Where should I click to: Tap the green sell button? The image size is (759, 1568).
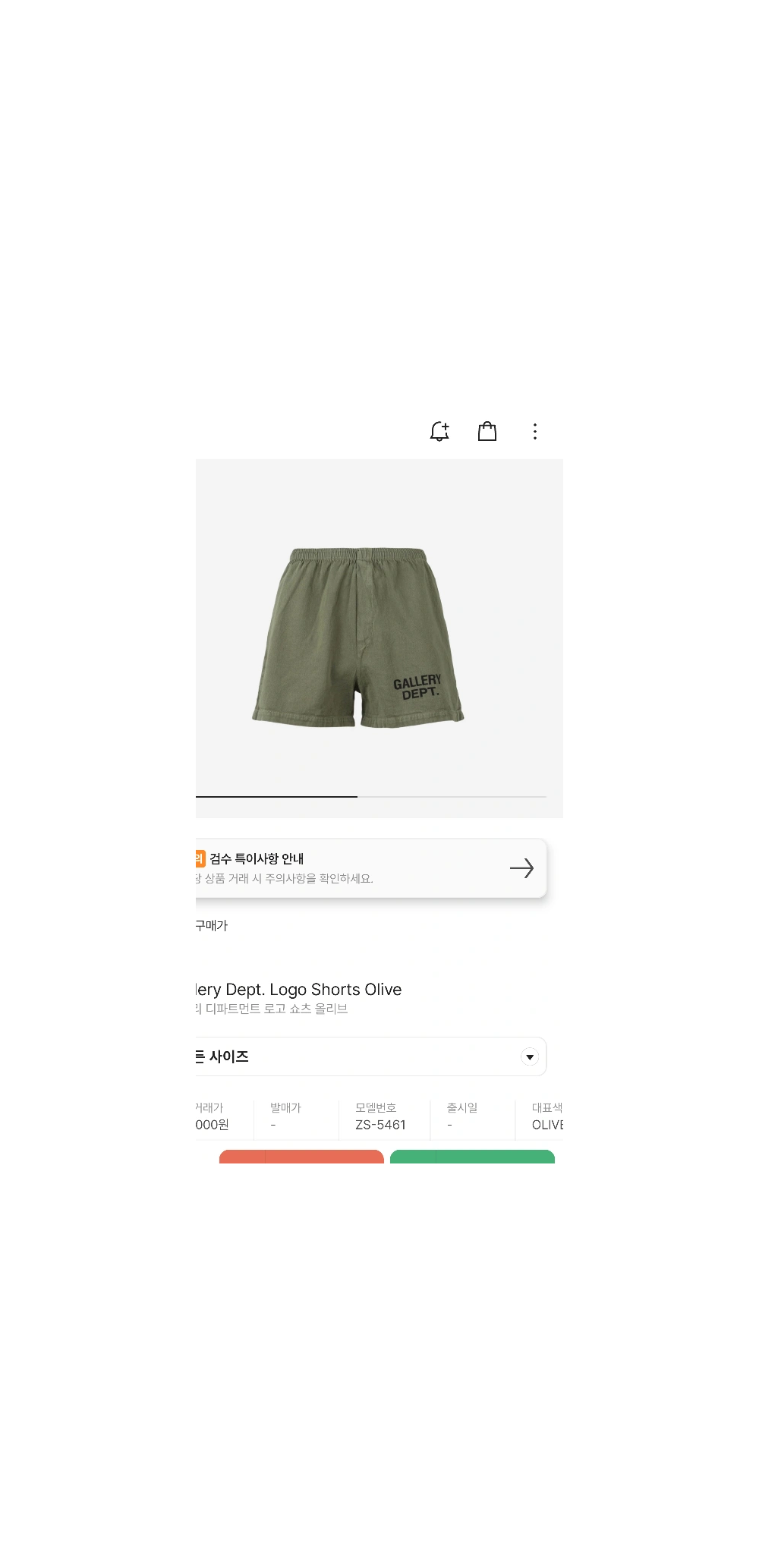472,1157
